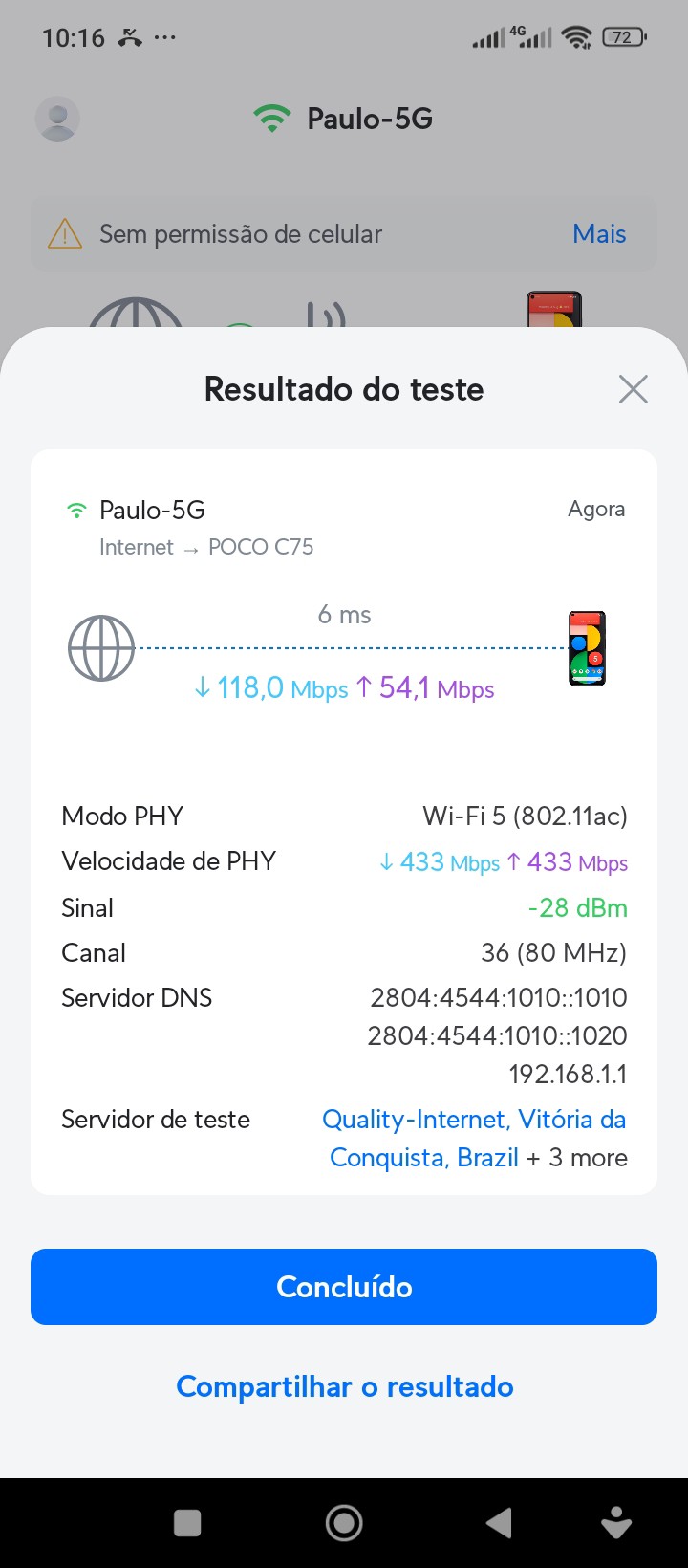The width and height of the screenshot is (688, 1568).
Task: Close the Resultado do teste sheet
Action: pos(633,389)
